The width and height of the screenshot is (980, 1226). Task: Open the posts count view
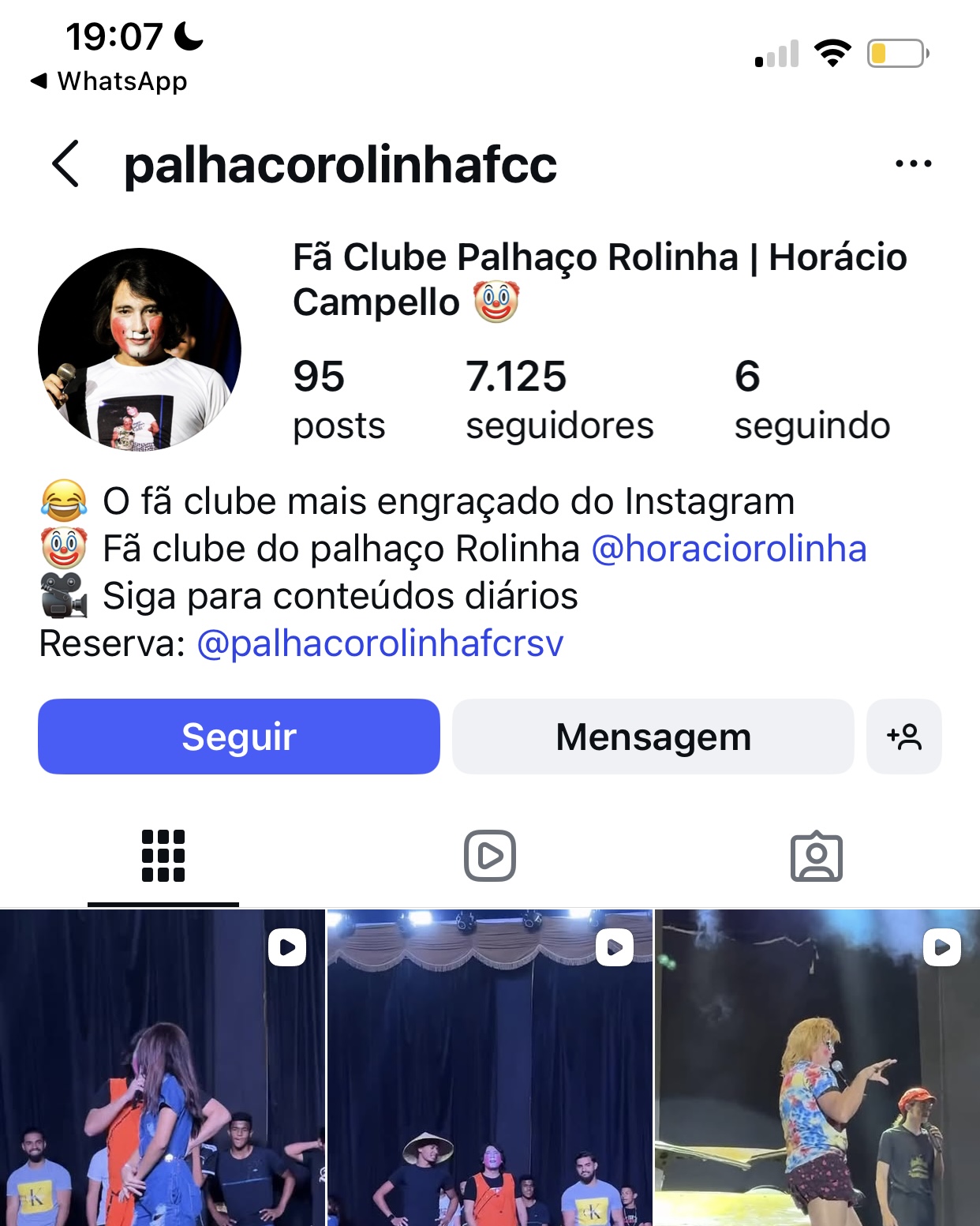[x=338, y=399]
